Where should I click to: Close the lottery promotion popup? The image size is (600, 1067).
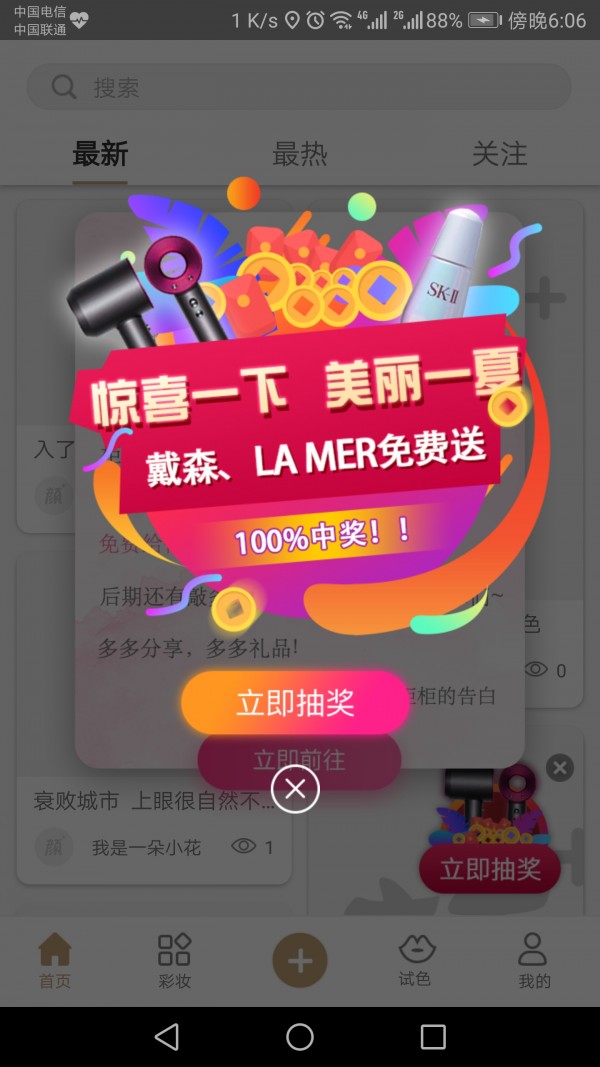pyautogui.click(x=295, y=790)
